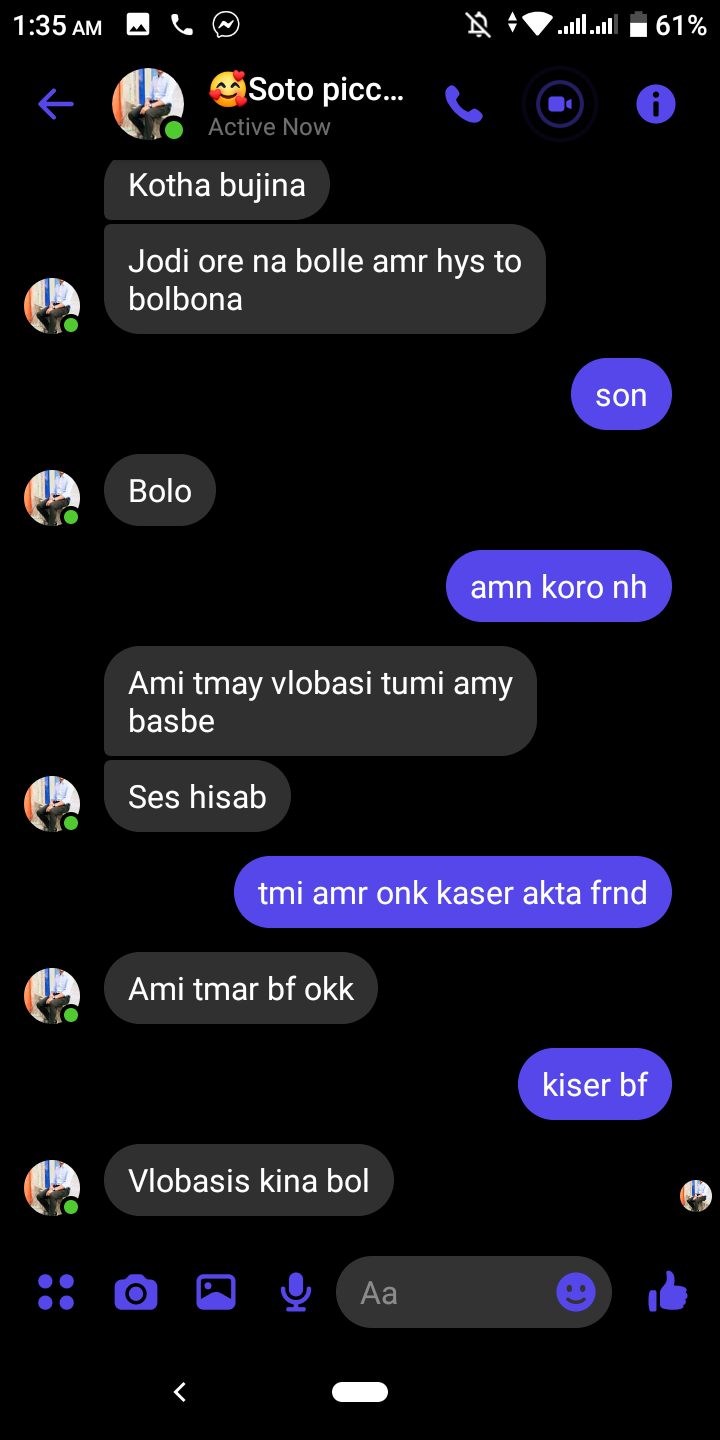Open Soto picc contact name header

pos(306,90)
